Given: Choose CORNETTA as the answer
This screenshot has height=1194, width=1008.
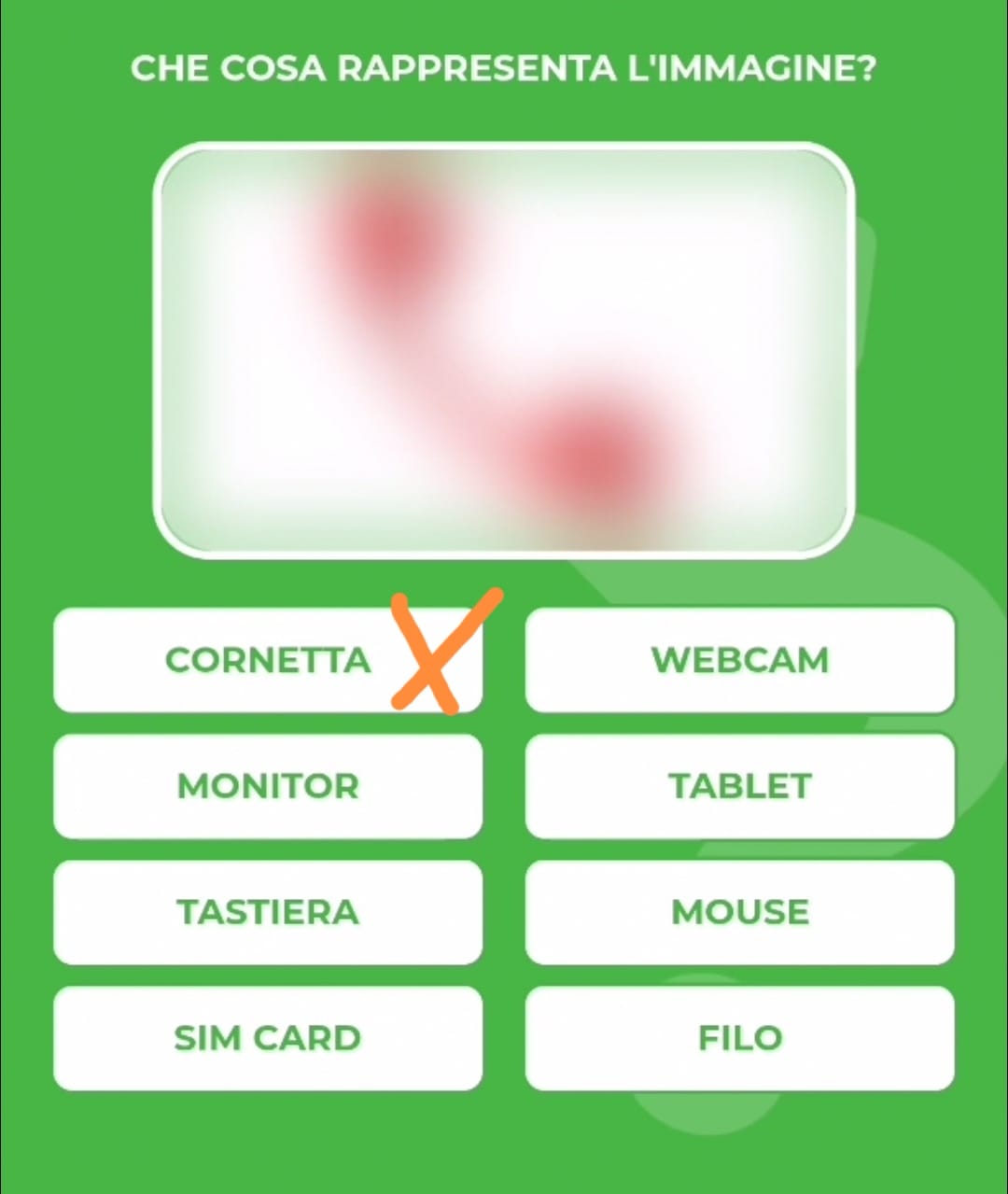Looking at the screenshot, I should click(x=268, y=660).
